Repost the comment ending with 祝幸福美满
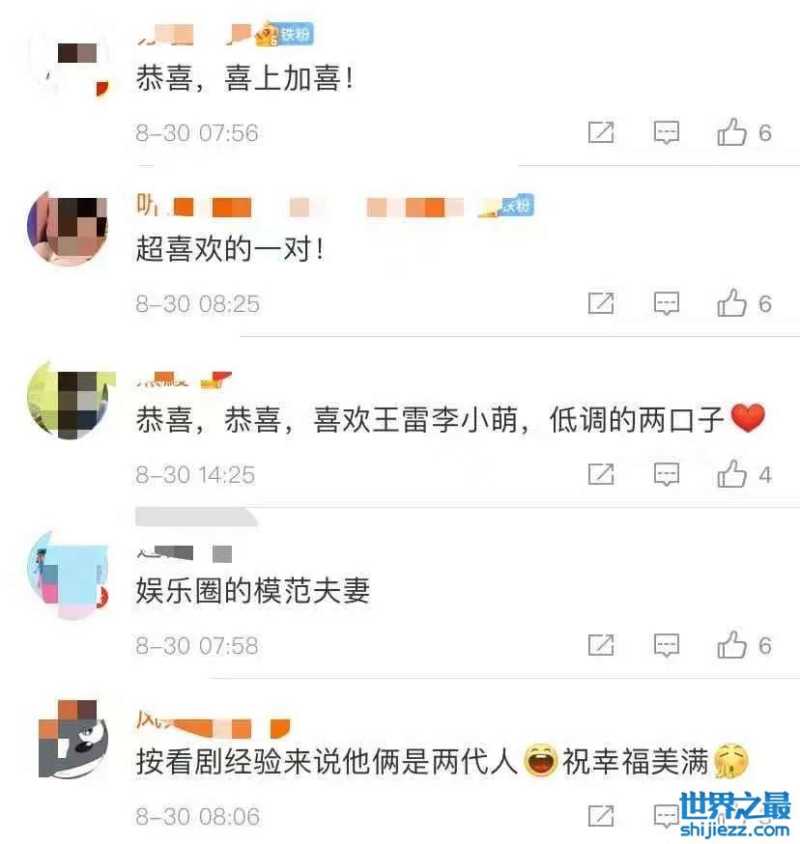The image size is (800, 844). (x=600, y=816)
